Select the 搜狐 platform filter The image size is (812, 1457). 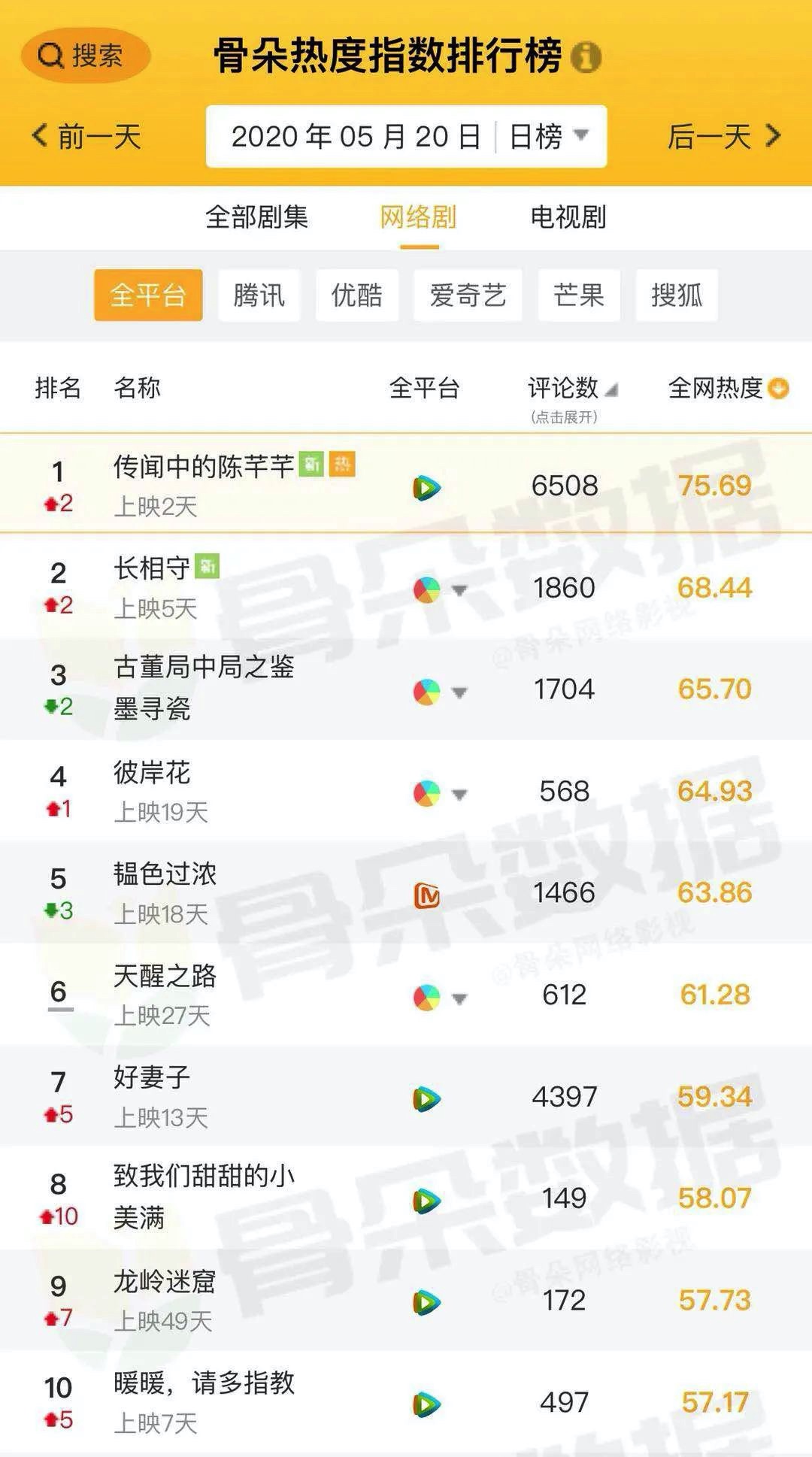pos(676,295)
